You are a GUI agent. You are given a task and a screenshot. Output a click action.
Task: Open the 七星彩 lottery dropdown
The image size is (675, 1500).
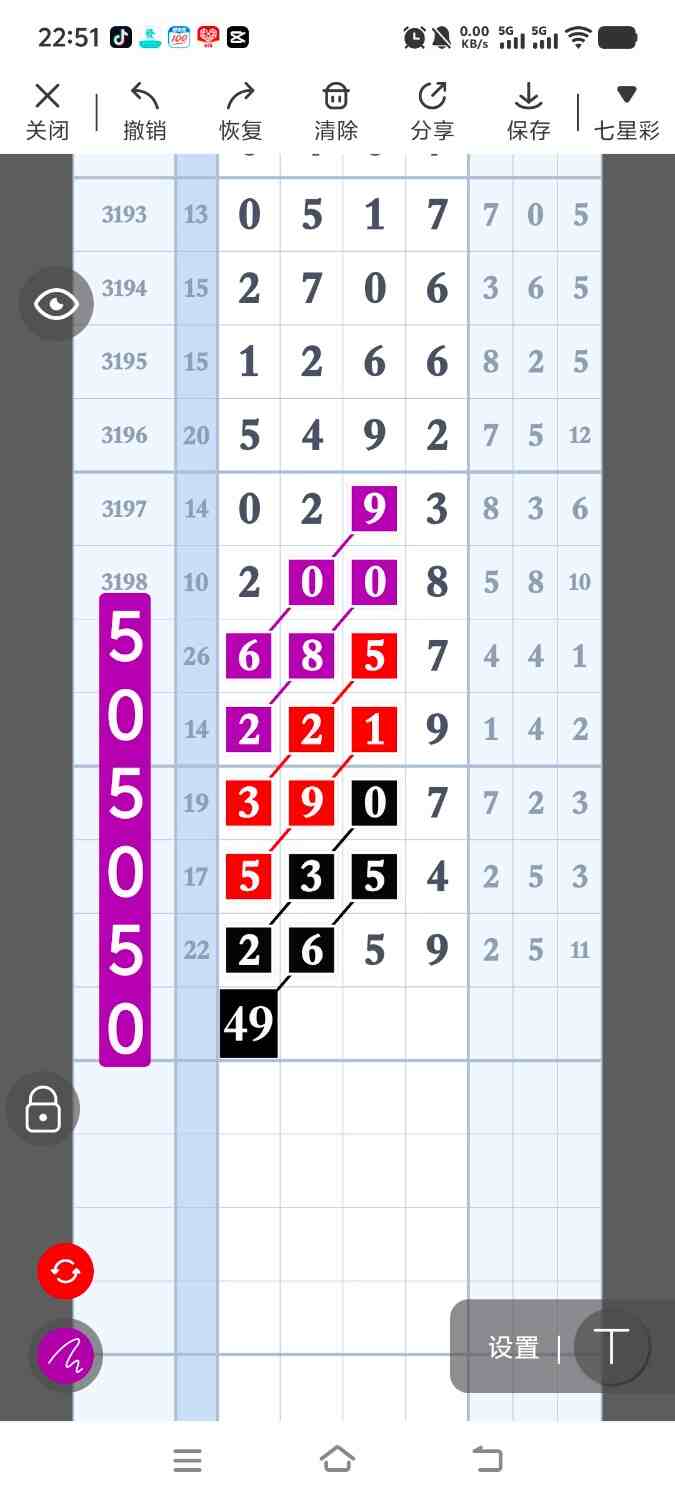point(626,111)
